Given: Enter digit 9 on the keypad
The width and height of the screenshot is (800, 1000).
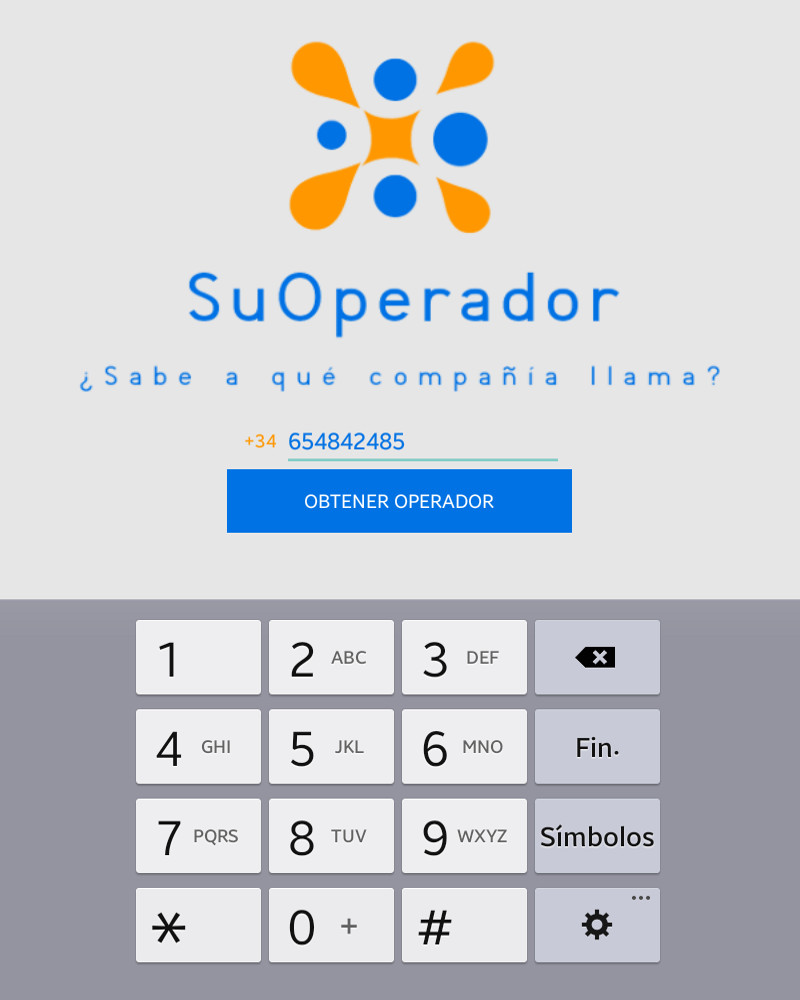Looking at the screenshot, I should [x=464, y=836].
